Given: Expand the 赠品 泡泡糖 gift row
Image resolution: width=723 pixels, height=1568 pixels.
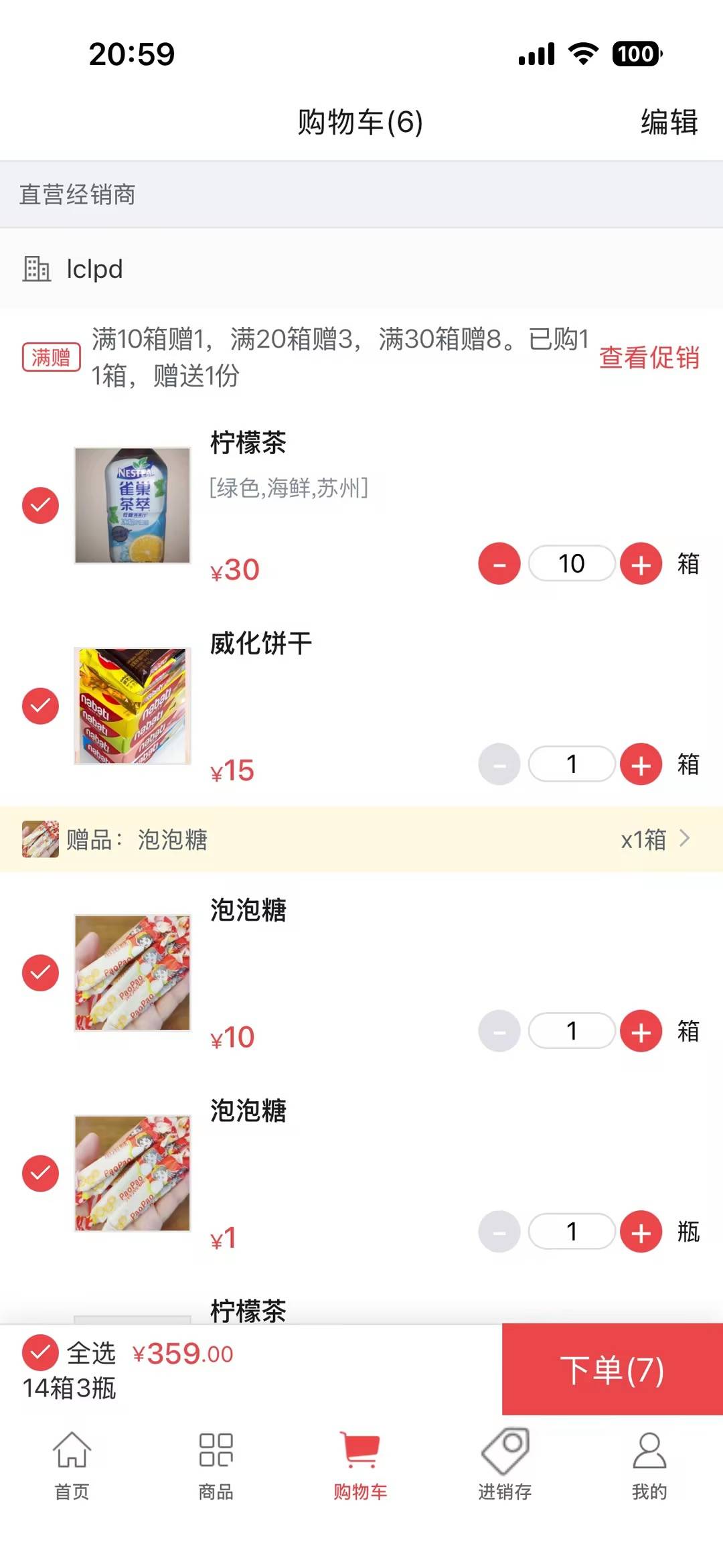Looking at the screenshot, I should pos(684,839).
